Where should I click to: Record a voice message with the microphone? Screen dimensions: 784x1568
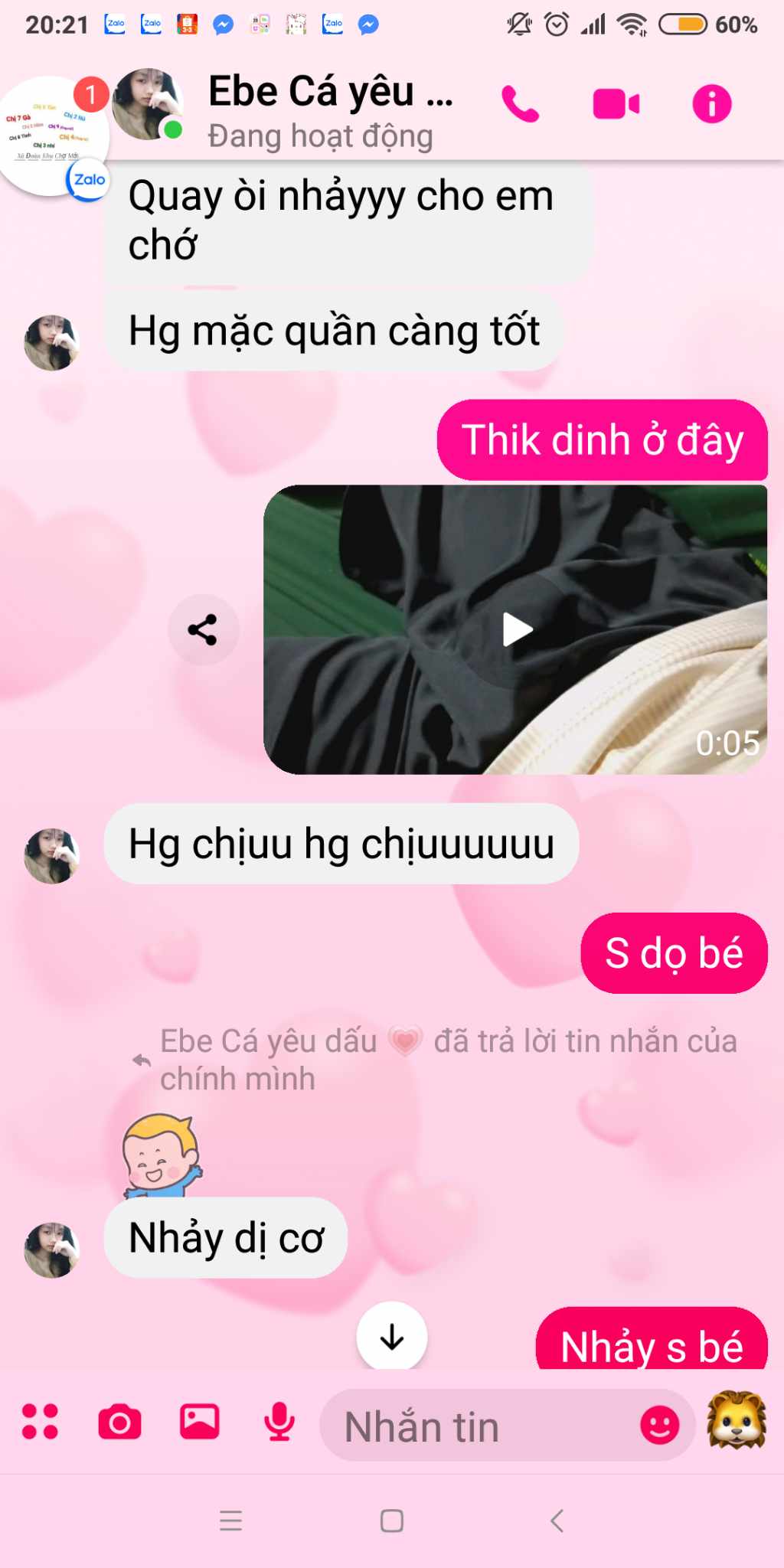pyautogui.click(x=279, y=1422)
